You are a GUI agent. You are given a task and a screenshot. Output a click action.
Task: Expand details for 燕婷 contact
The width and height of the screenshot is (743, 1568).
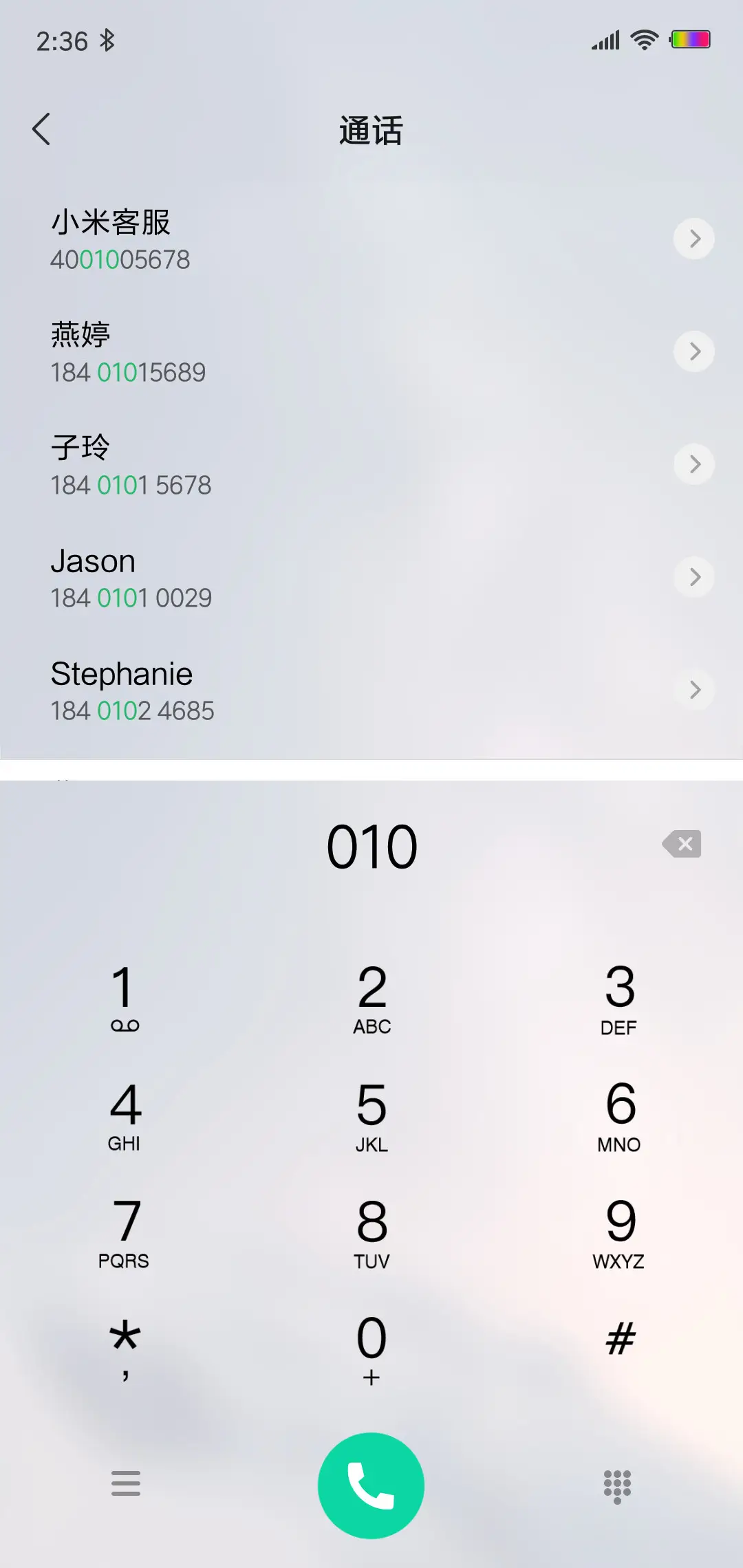pyautogui.click(x=694, y=351)
